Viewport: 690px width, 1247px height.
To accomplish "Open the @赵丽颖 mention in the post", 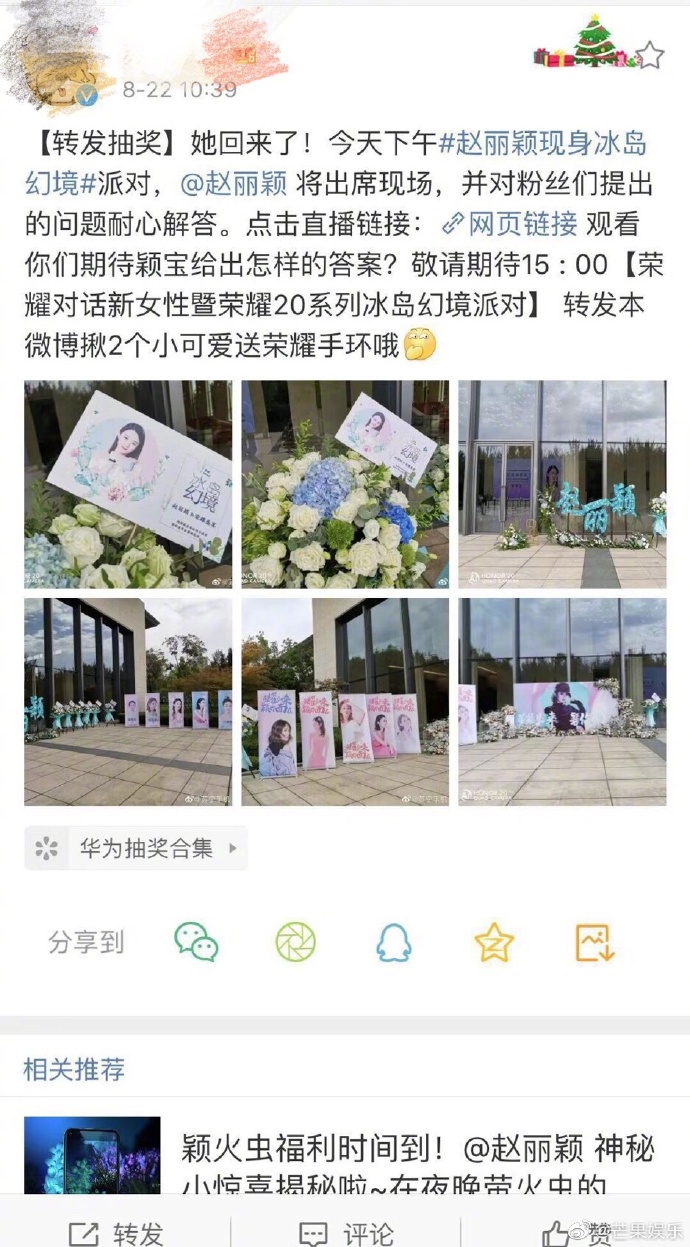I will (x=231, y=184).
